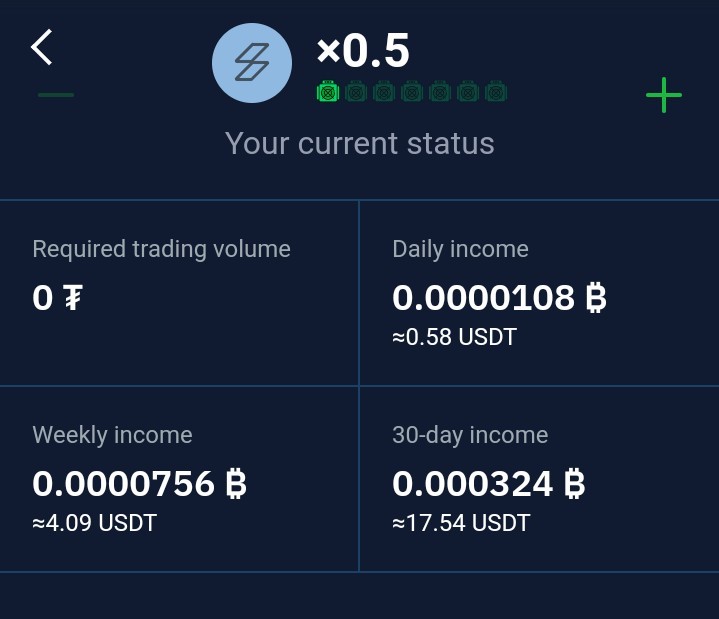This screenshot has height=619, width=719.
Task: Decrease the multiplier with the minus button
Action: click(x=56, y=95)
